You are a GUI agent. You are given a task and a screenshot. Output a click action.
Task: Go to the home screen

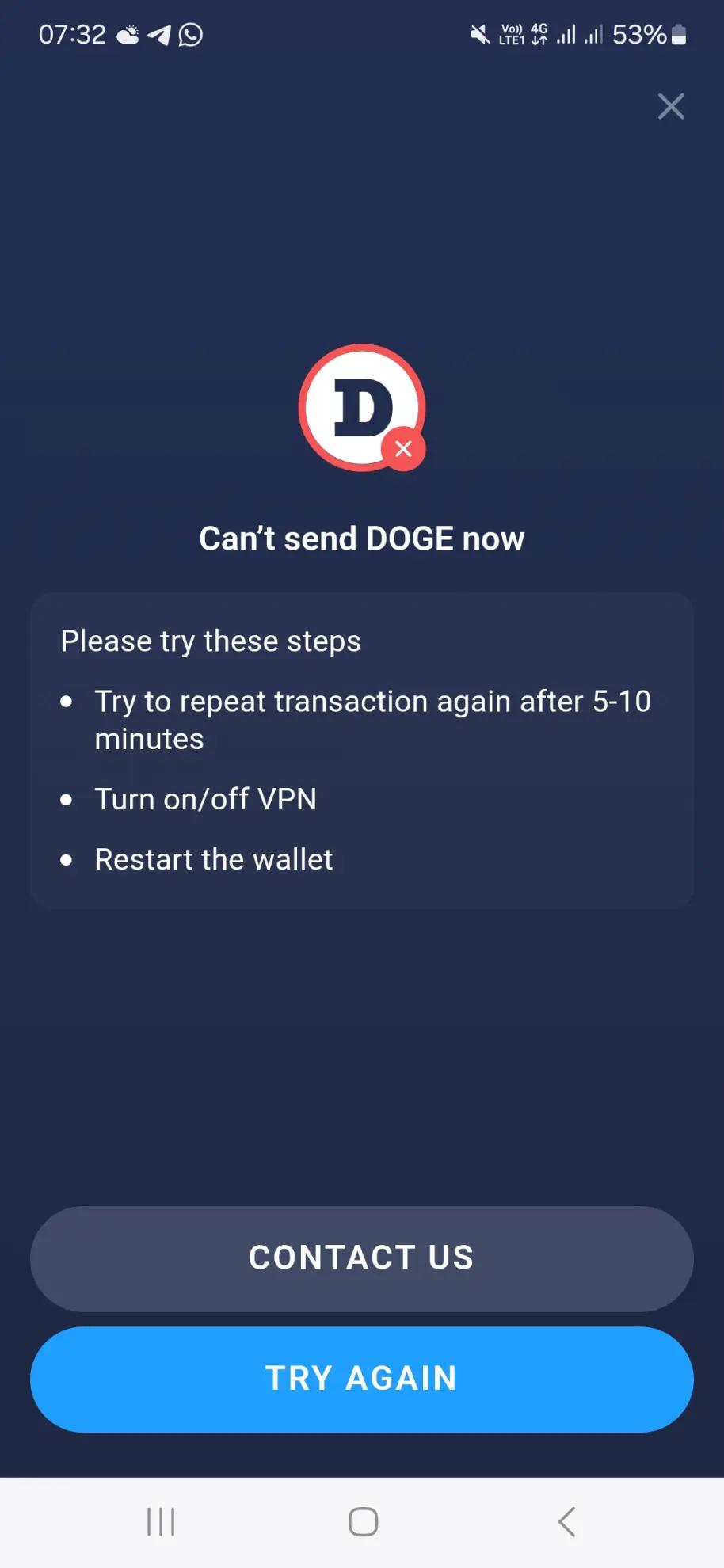(x=363, y=1521)
